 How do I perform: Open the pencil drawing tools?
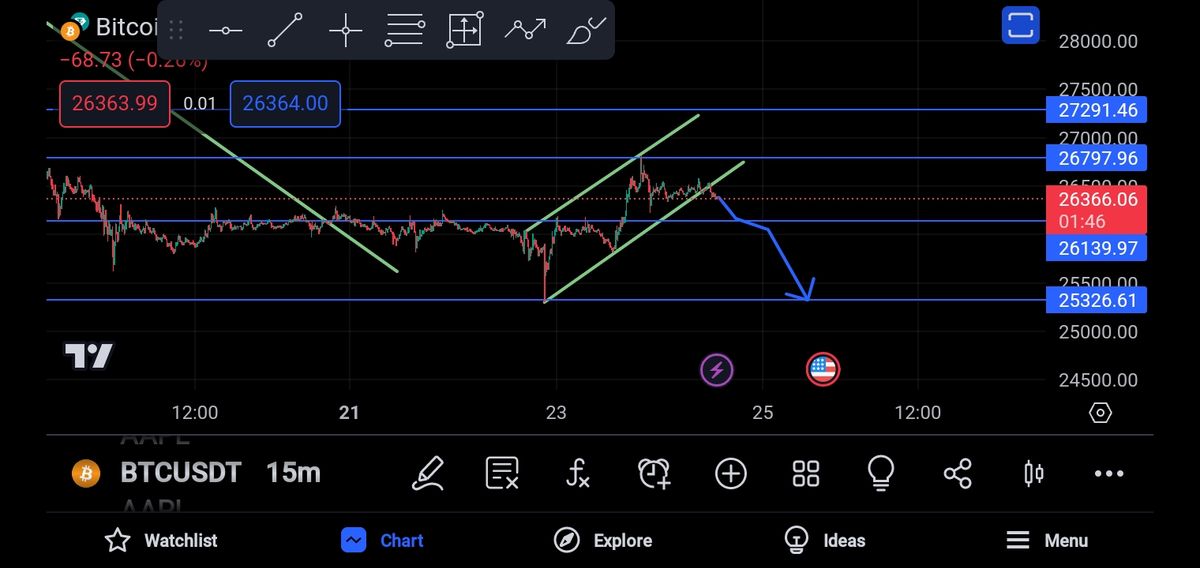point(428,473)
